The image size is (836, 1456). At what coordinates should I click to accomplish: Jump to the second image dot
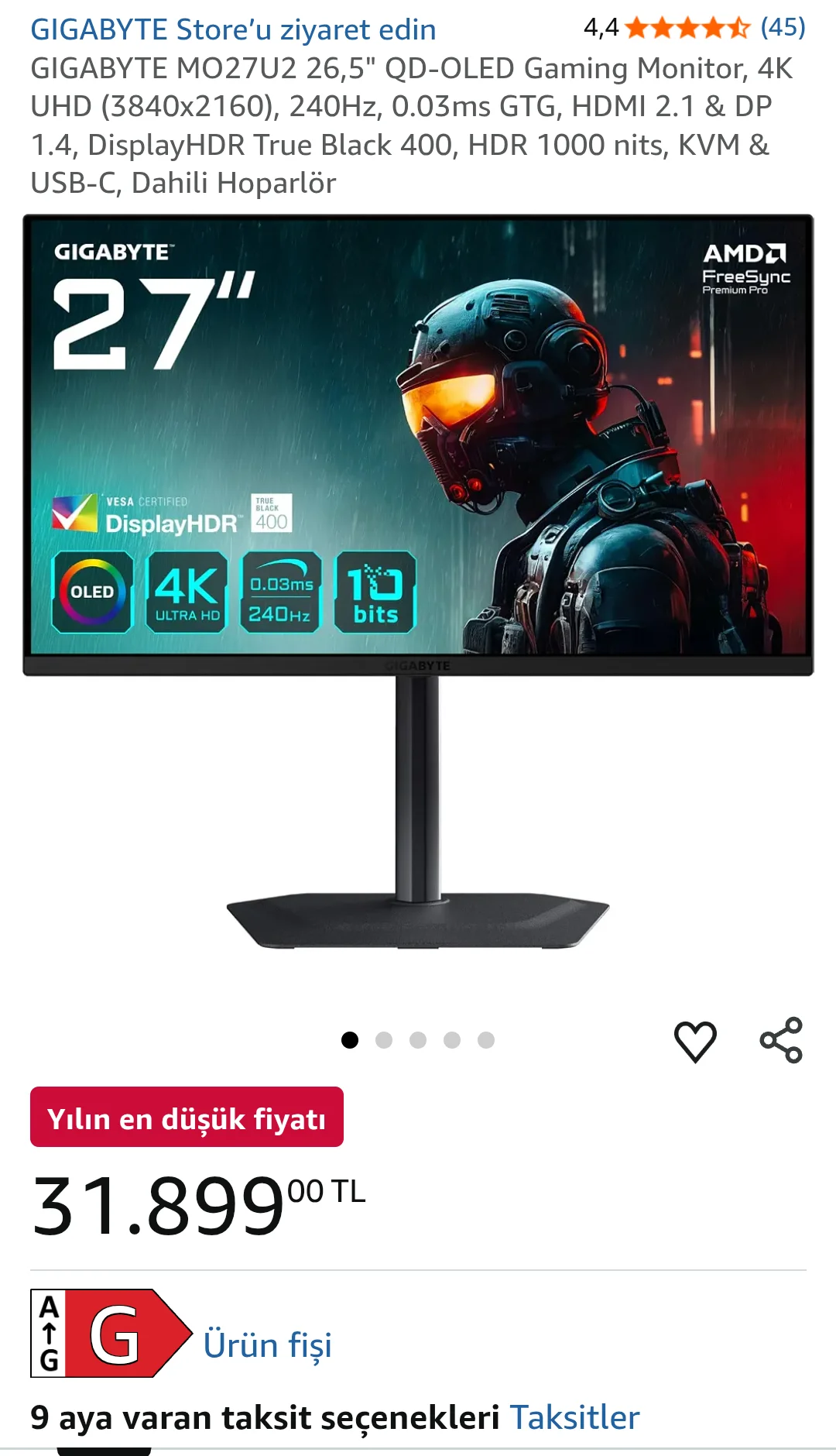384,1040
